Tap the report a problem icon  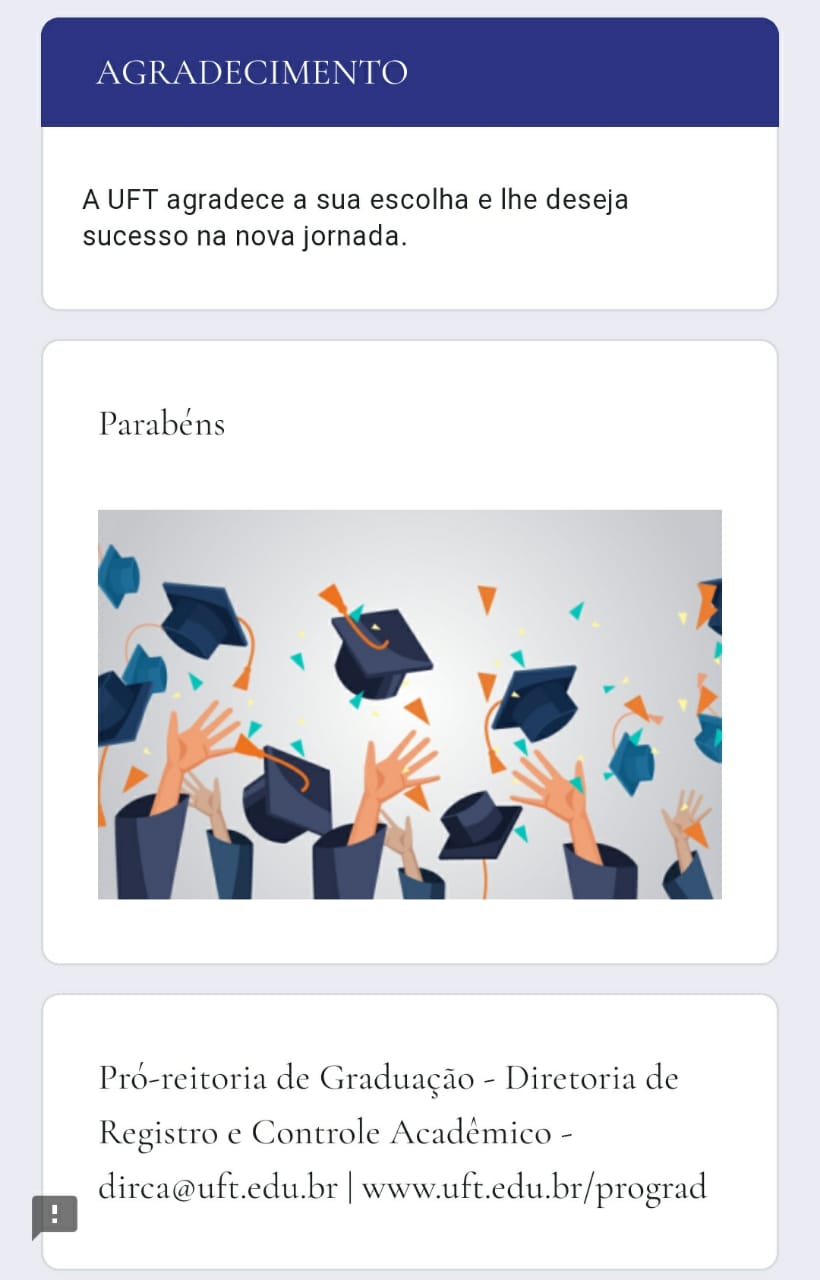coord(55,1215)
